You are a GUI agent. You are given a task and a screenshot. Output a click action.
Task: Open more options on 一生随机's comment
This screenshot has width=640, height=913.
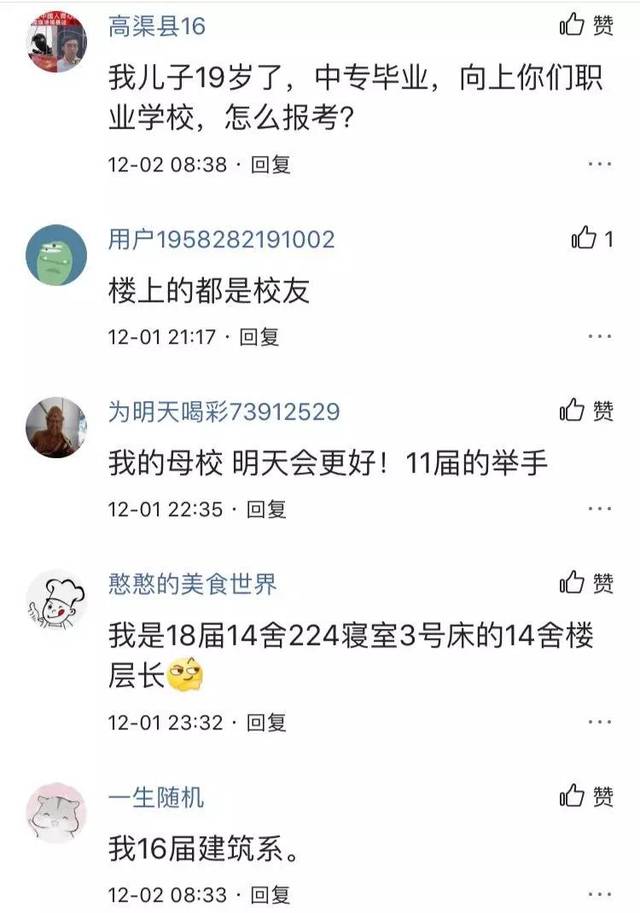coord(599,894)
